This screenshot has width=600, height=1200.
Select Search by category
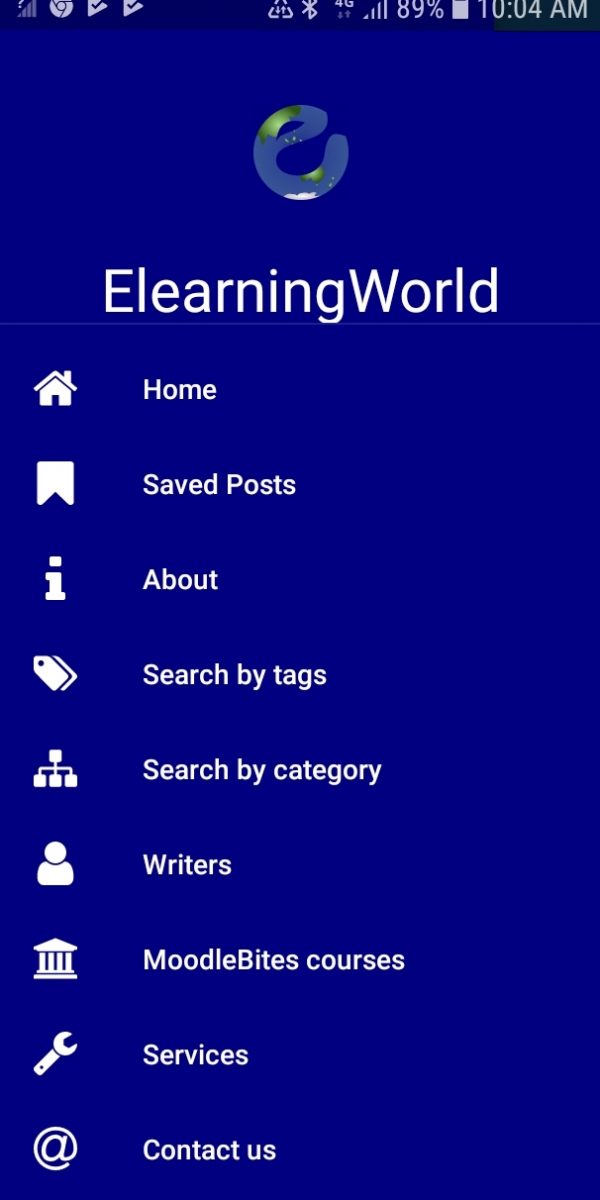point(300,769)
